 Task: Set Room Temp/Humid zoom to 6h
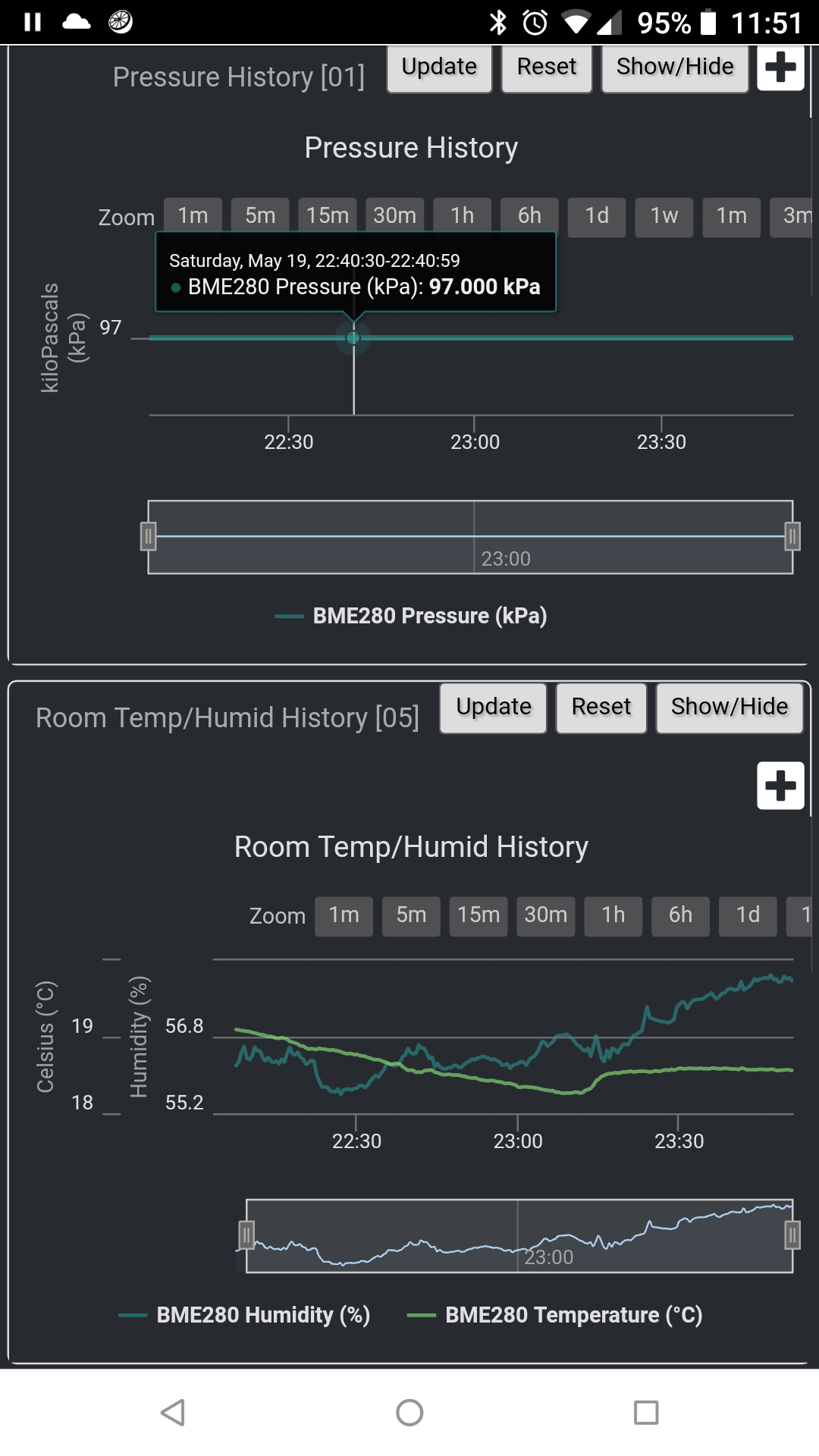(681, 916)
